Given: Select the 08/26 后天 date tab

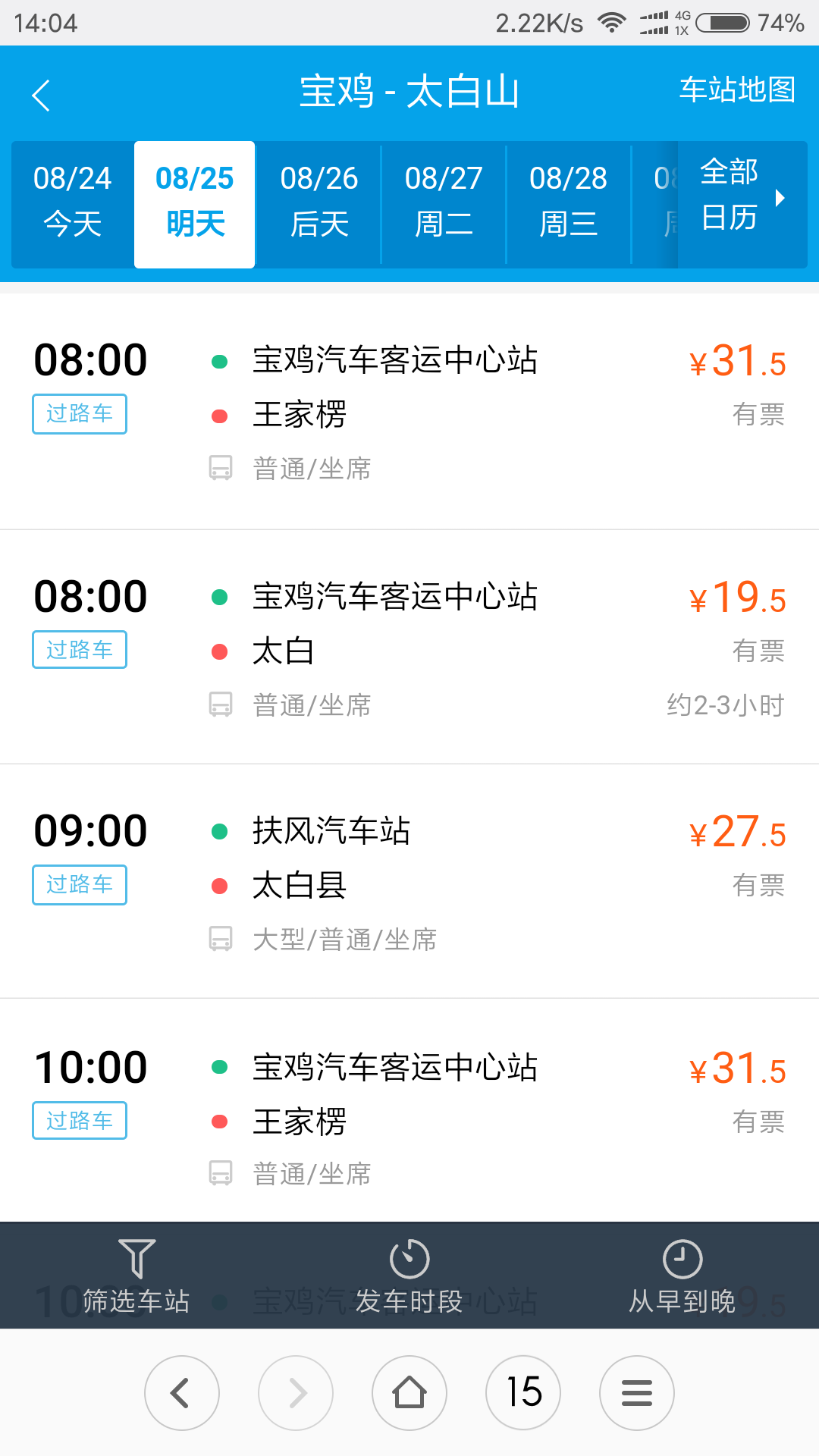Looking at the screenshot, I should 319,202.
